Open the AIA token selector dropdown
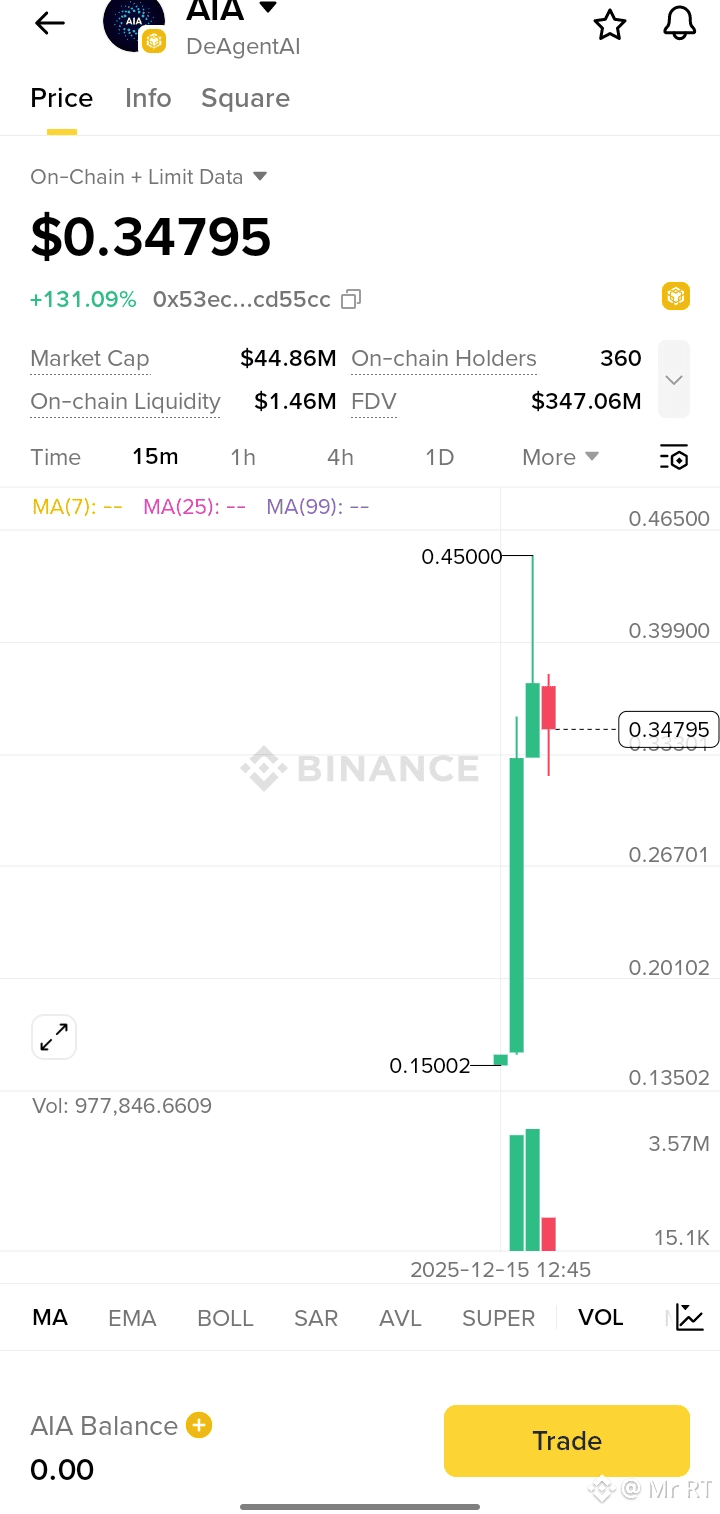Image resolution: width=720 pixels, height=1514 pixels. coord(267,9)
